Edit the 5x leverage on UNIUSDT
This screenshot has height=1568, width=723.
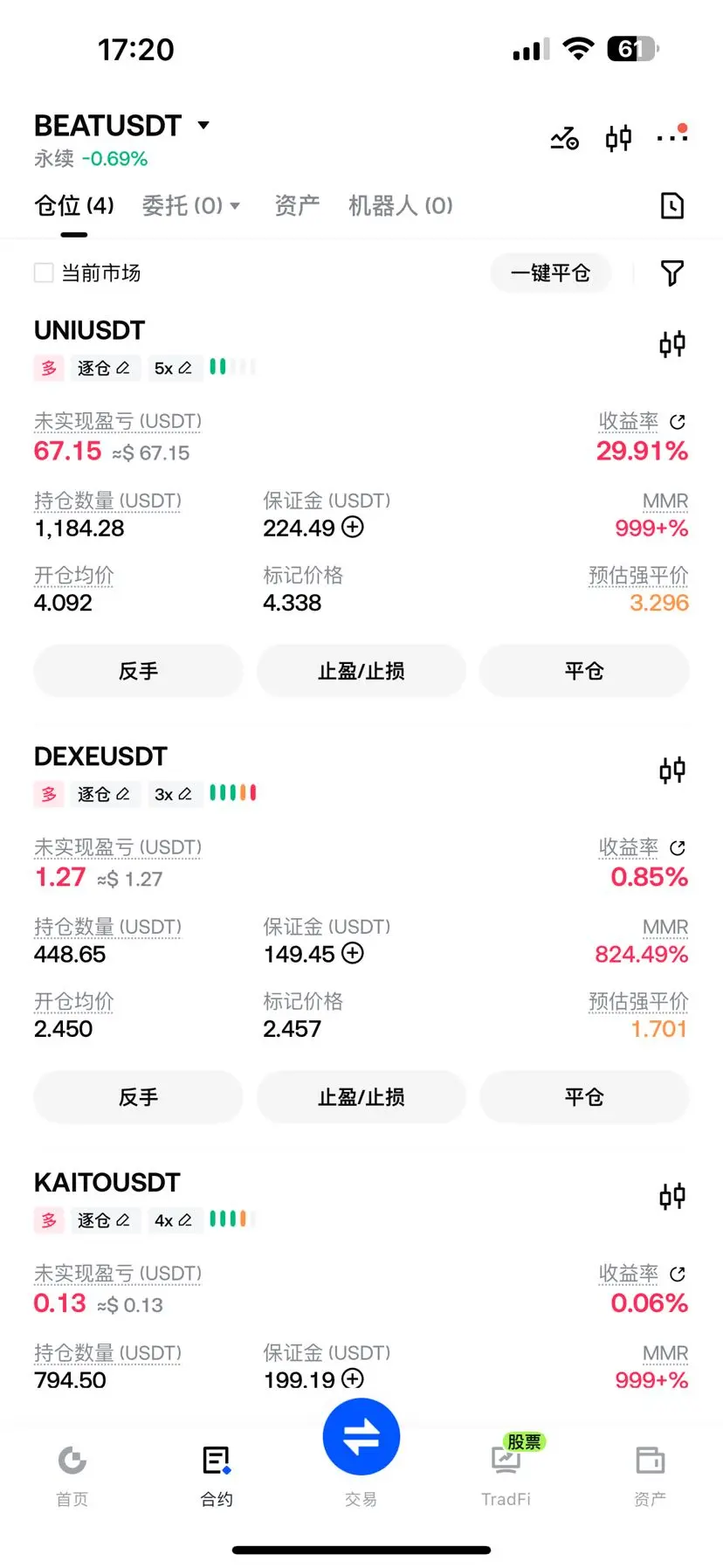(x=173, y=368)
